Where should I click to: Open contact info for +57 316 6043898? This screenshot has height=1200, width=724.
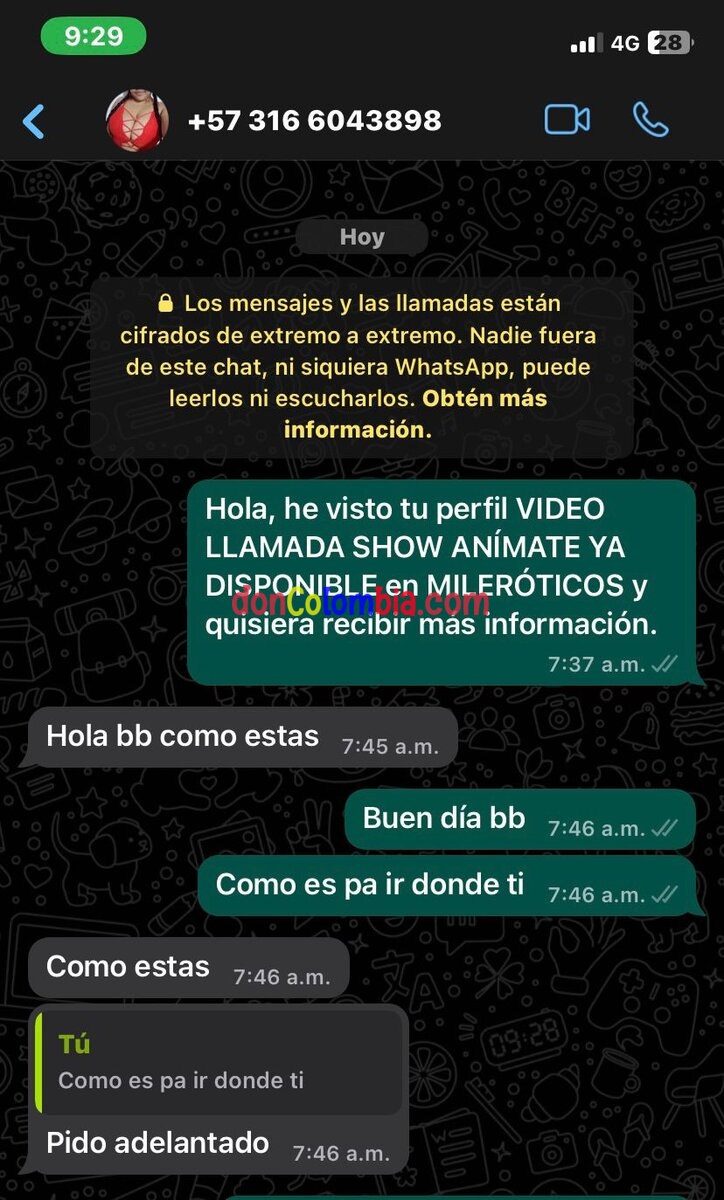pyautogui.click(x=314, y=121)
